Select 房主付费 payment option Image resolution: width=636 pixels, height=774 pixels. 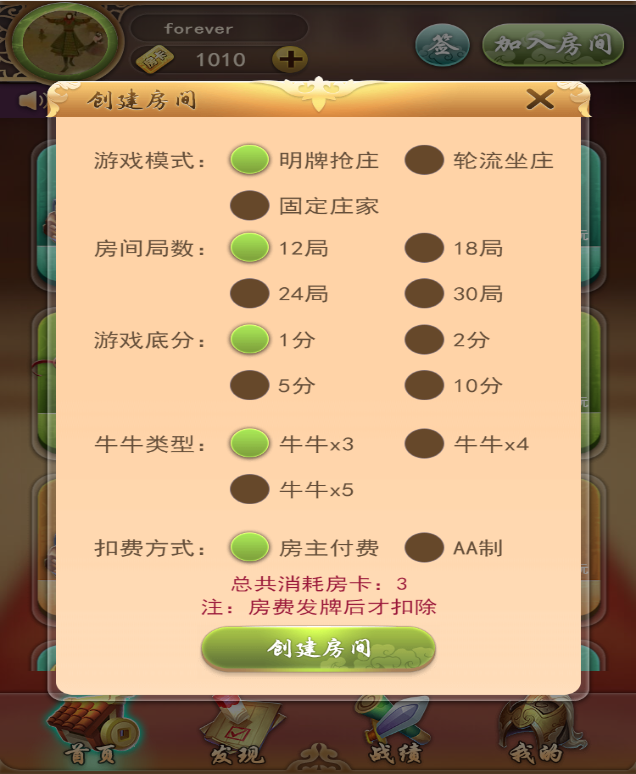[x=250, y=548]
